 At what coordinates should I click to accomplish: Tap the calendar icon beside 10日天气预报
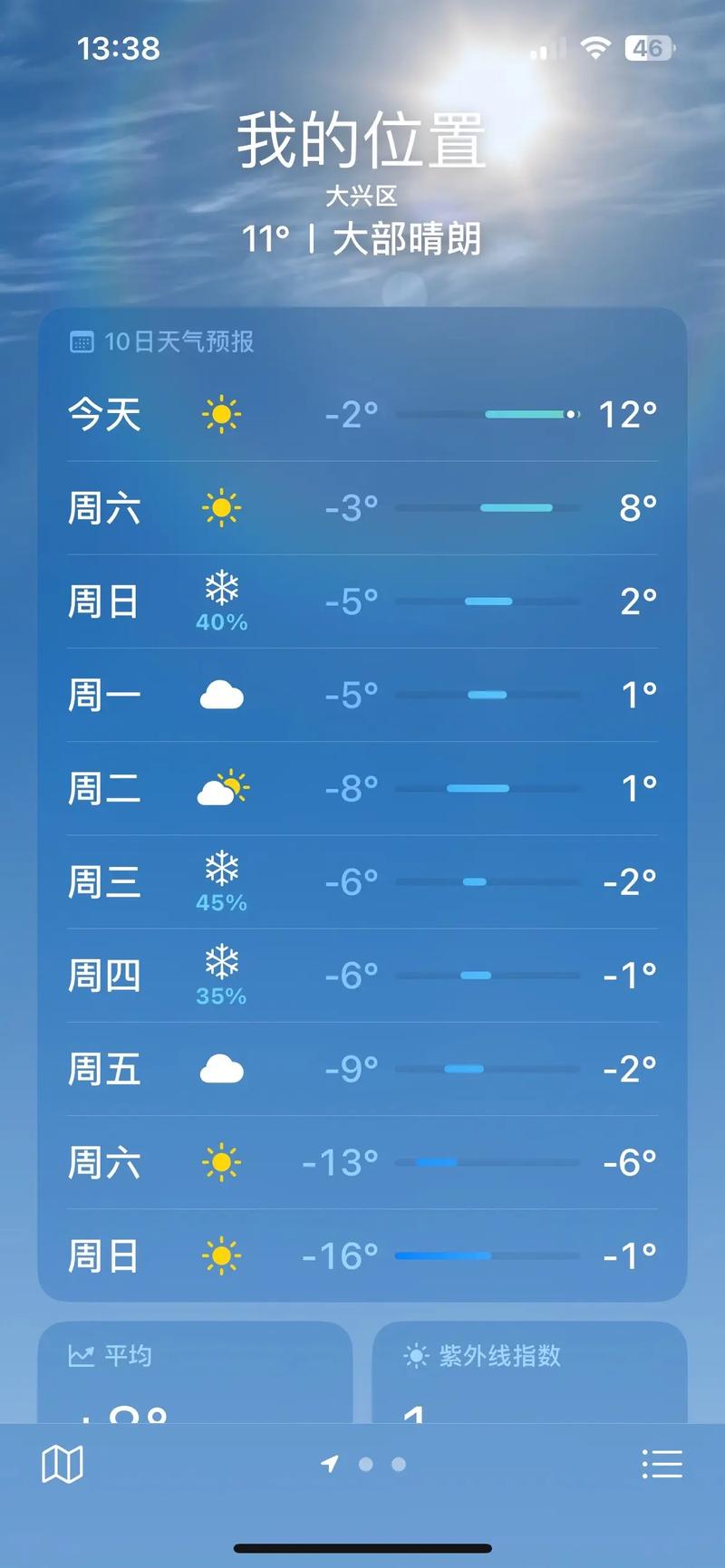pos(83,341)
